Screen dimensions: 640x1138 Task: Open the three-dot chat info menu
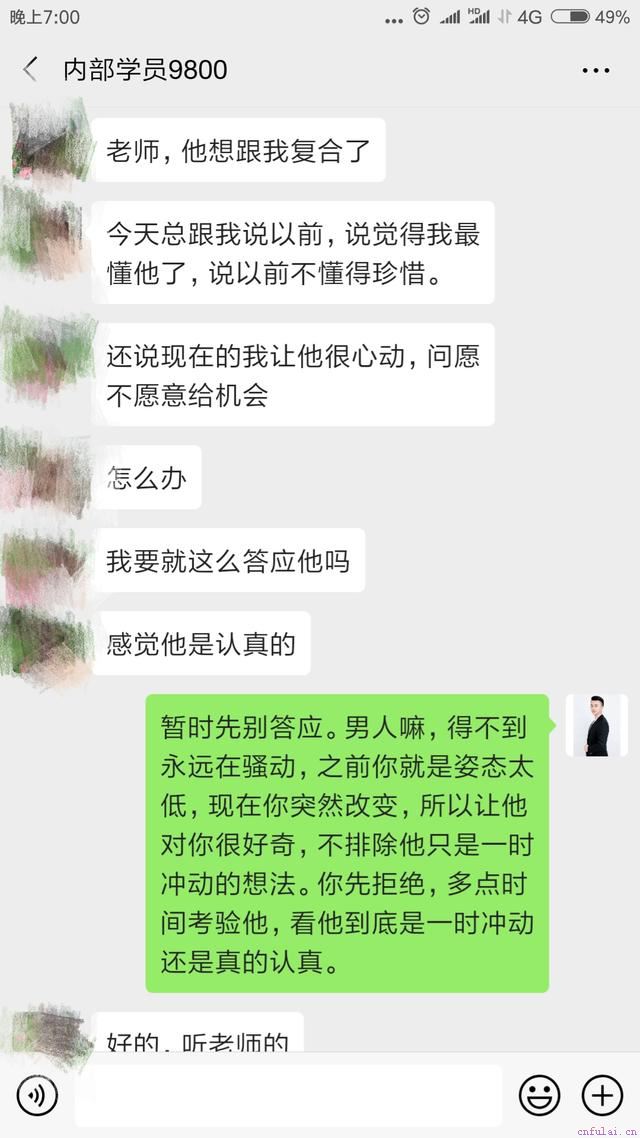[595, 70]
